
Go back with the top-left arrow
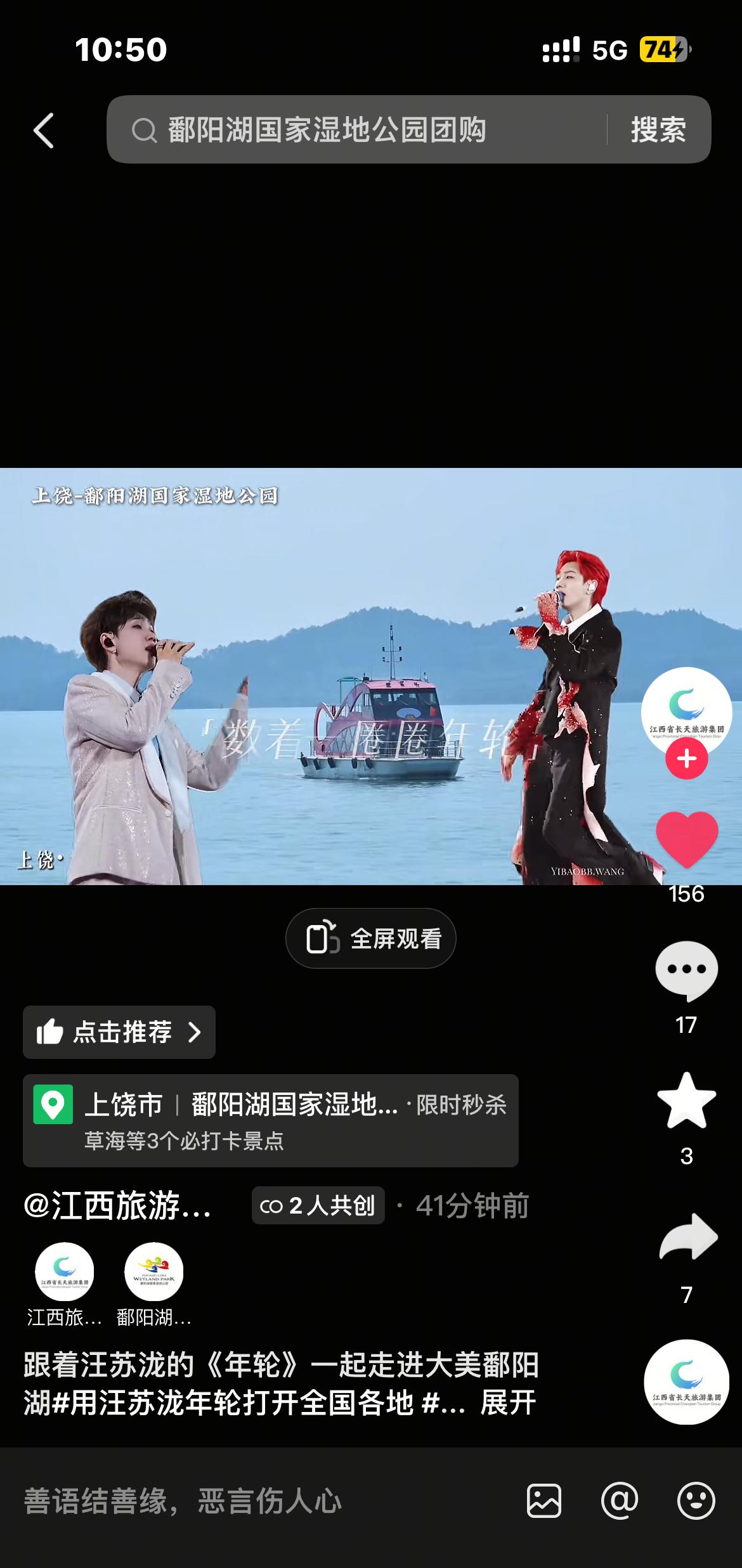coord(43,131)
